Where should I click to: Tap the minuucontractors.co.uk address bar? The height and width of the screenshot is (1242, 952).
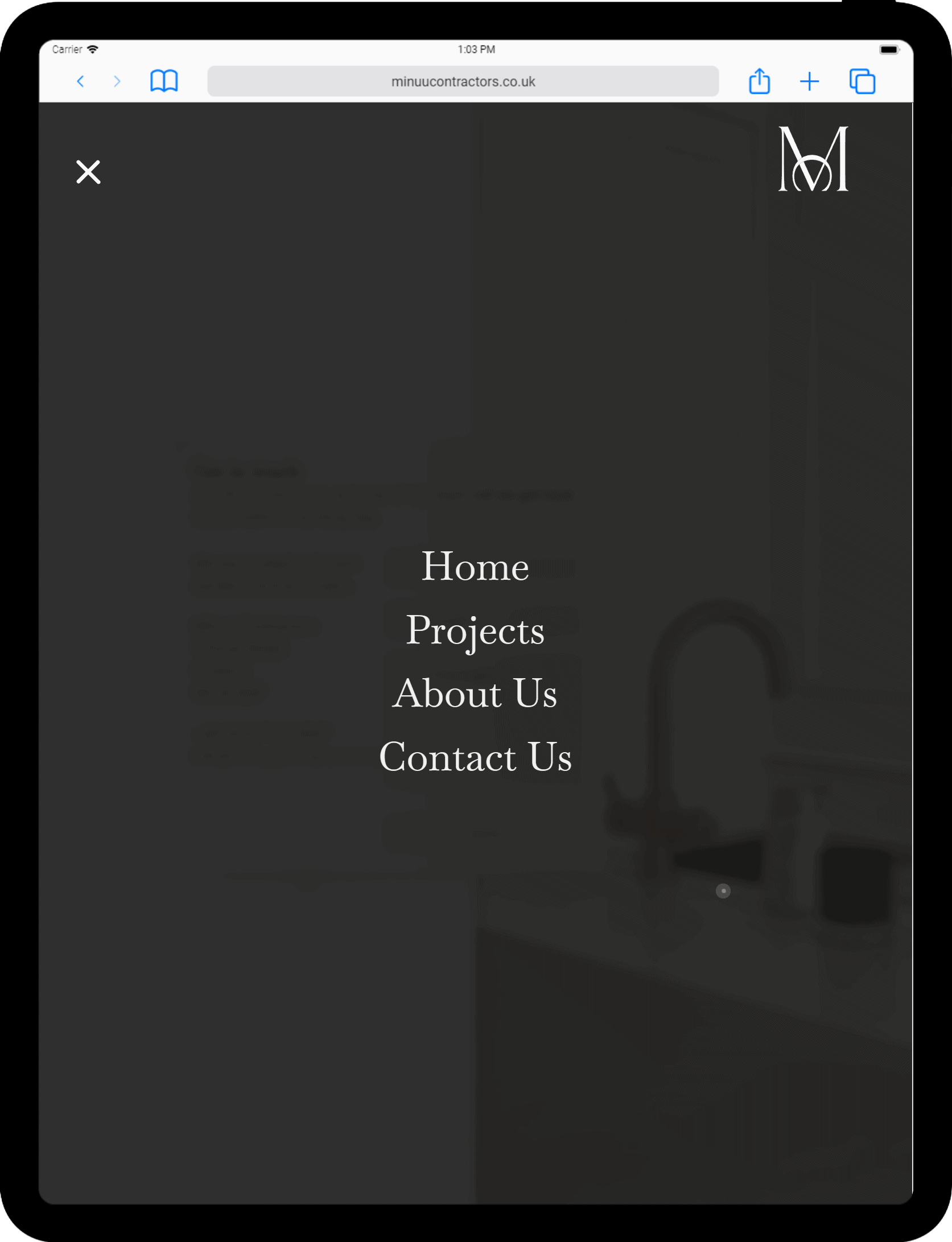(463, 81)
